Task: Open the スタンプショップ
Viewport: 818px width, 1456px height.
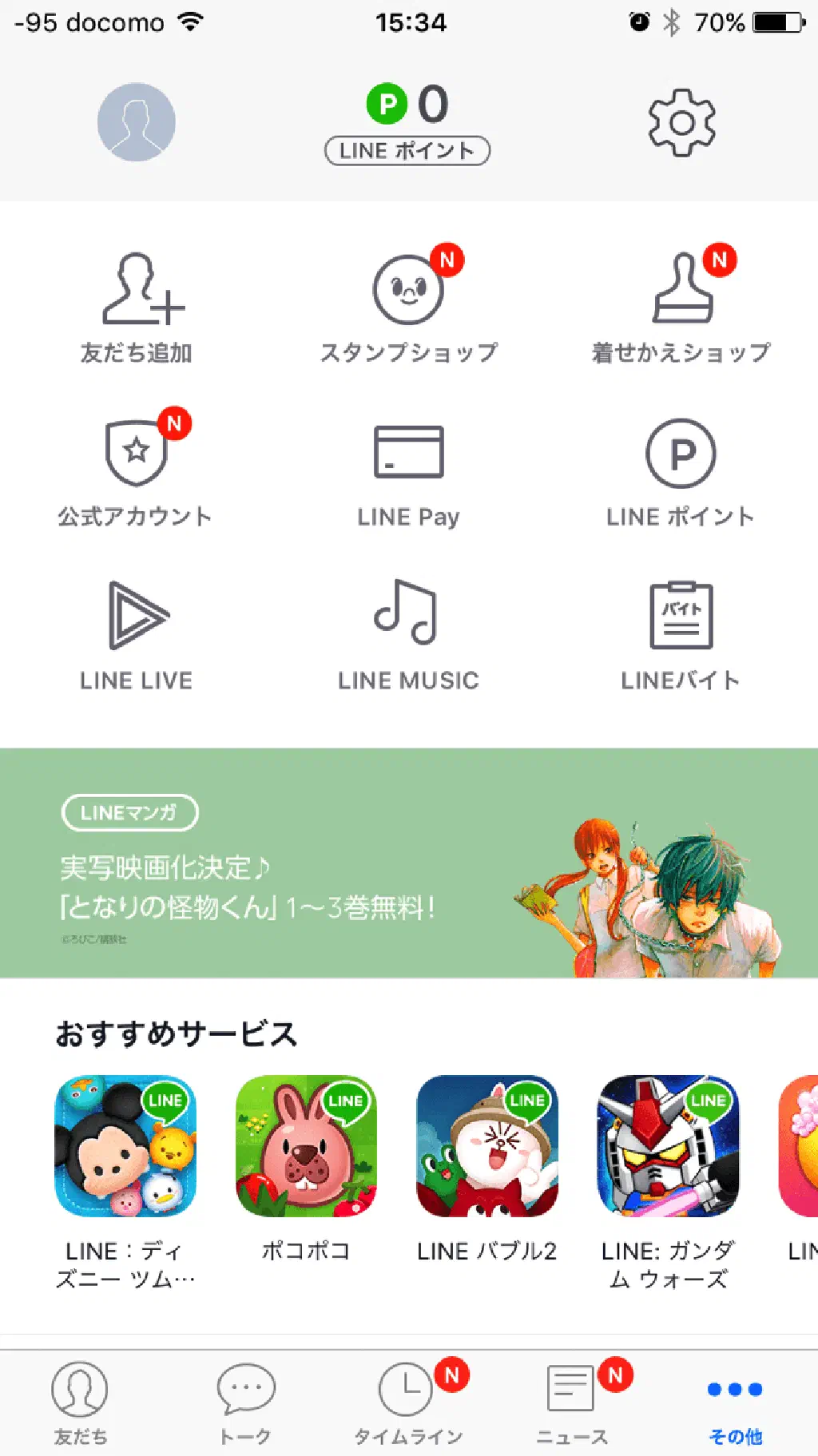Action: point(408,307)
